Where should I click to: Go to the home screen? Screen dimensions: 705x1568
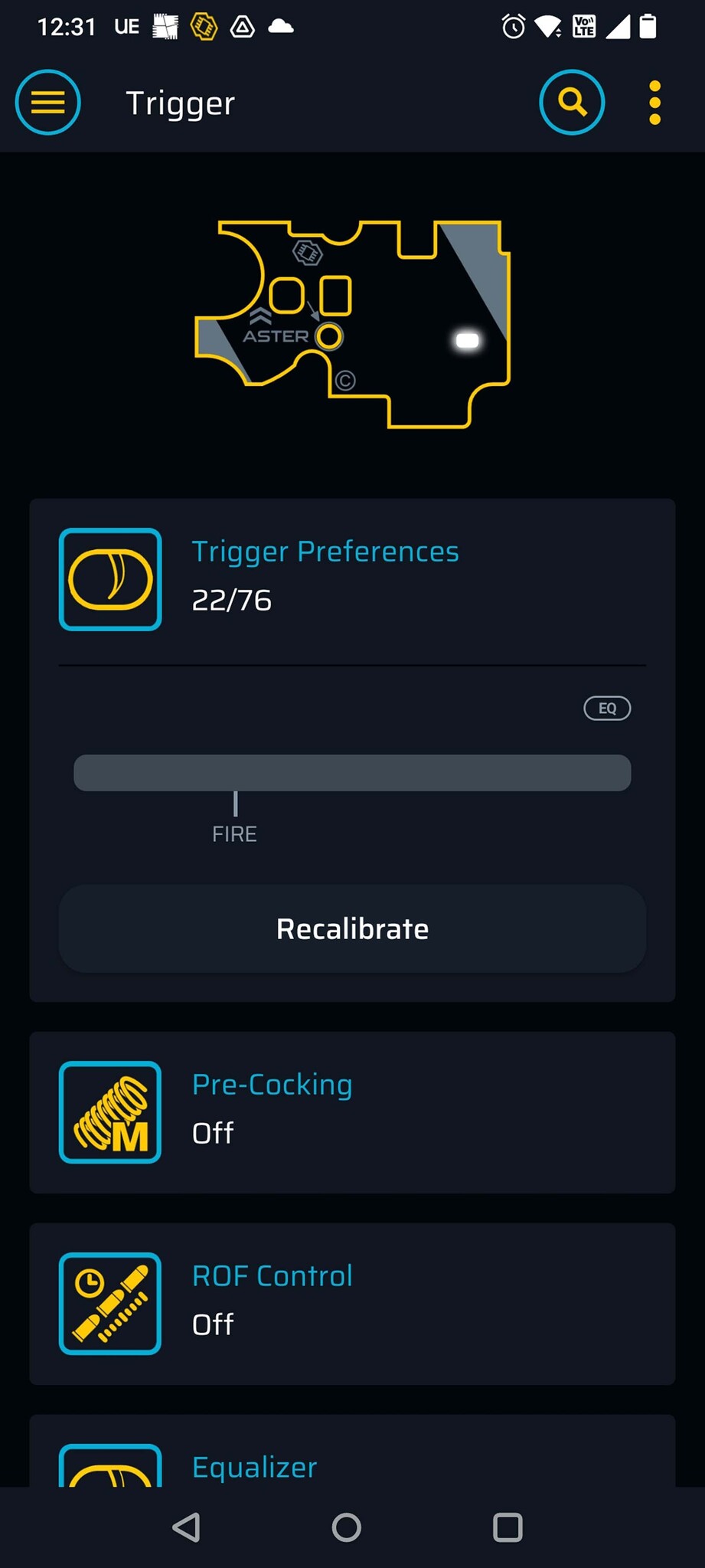tap(347, 1527)
